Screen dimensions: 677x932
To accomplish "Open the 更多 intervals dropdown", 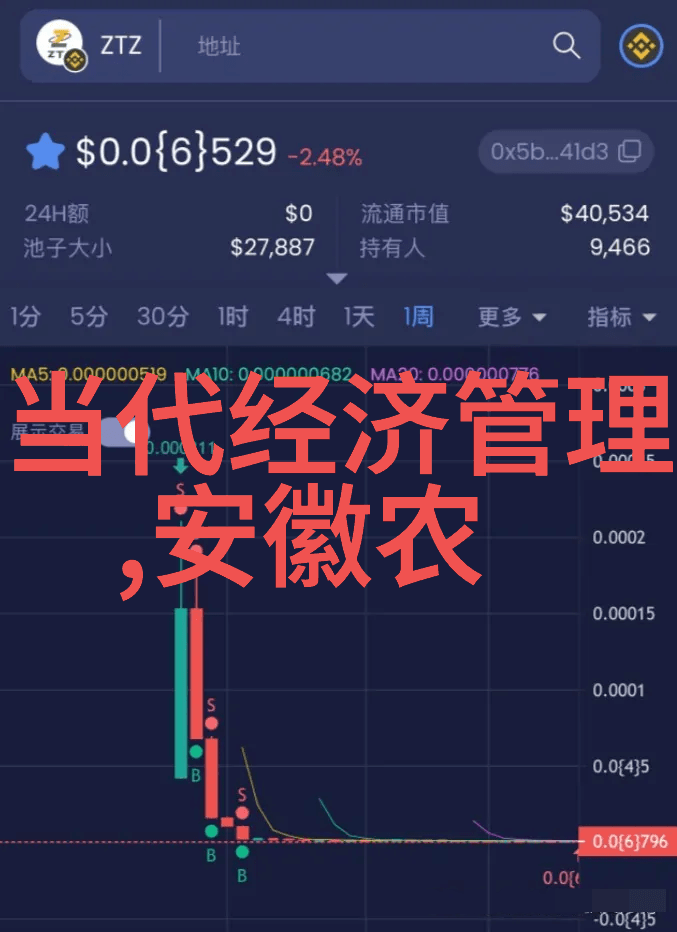I will click(x=511, y=318).
